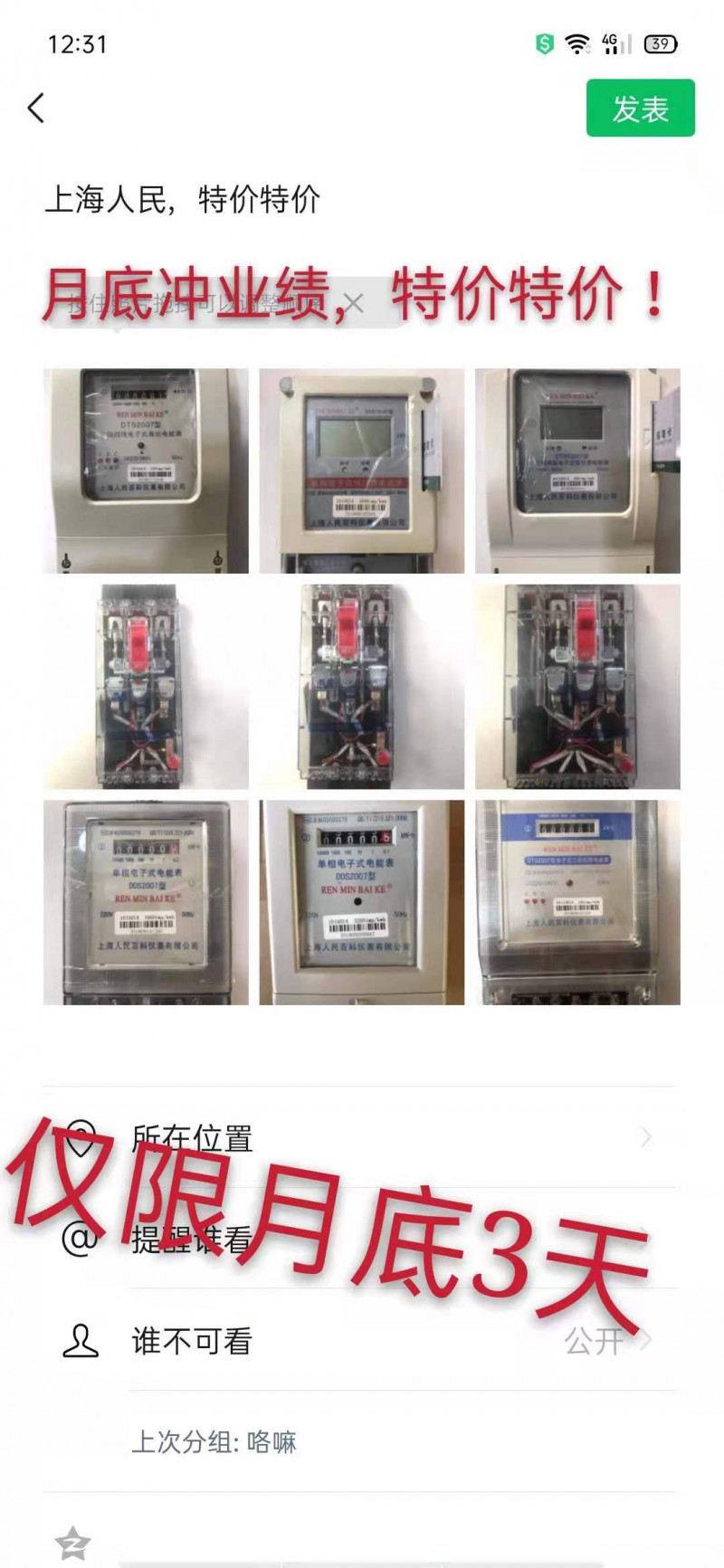Open the center photo with the red breaker switch
This screenshot has height=1568, width=724.
362,687
